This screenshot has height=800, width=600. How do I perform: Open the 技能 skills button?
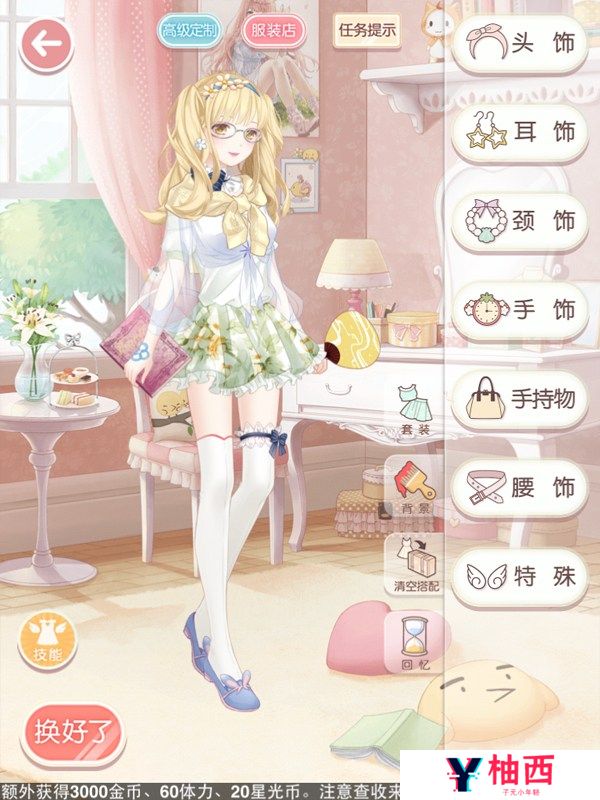(x=46, y=641)
